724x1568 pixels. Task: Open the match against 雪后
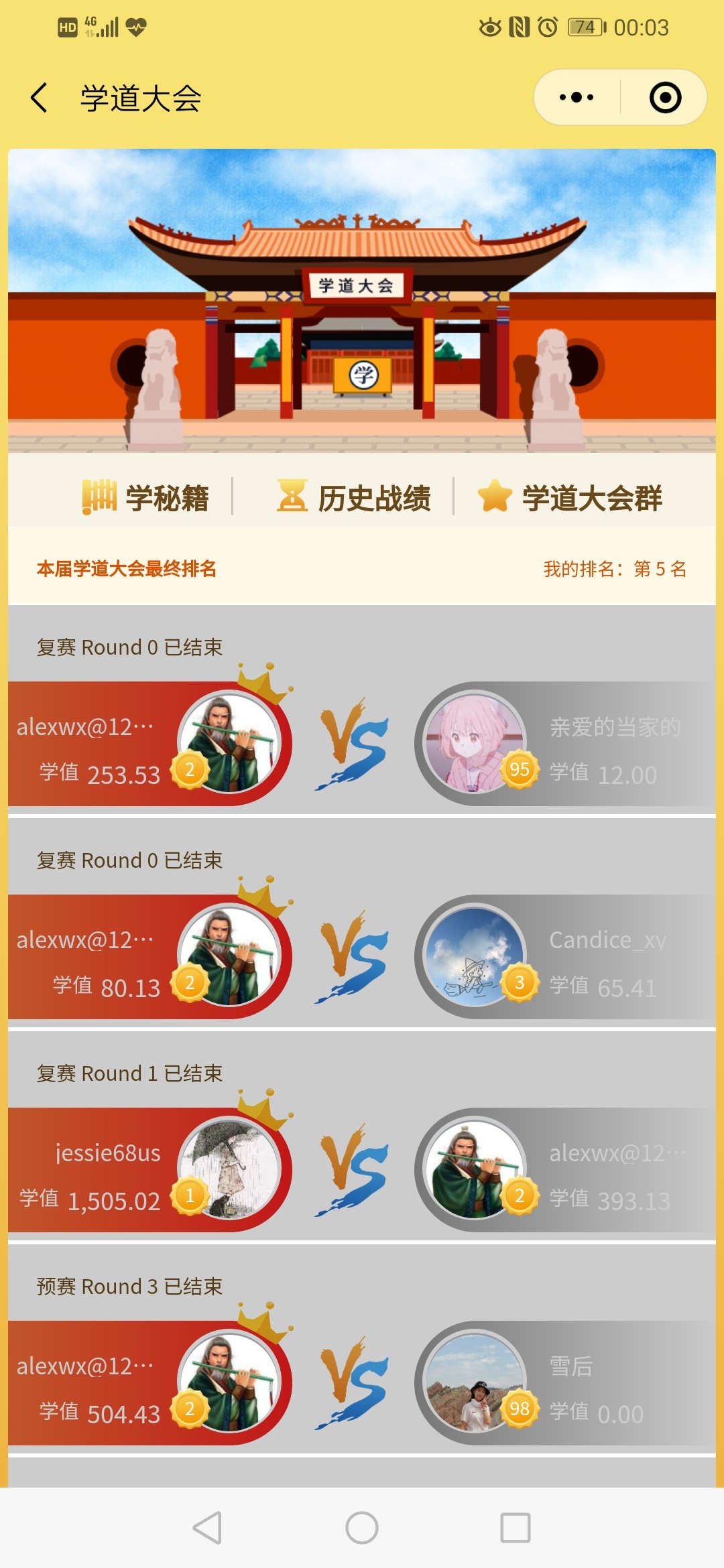[362, 1383]
